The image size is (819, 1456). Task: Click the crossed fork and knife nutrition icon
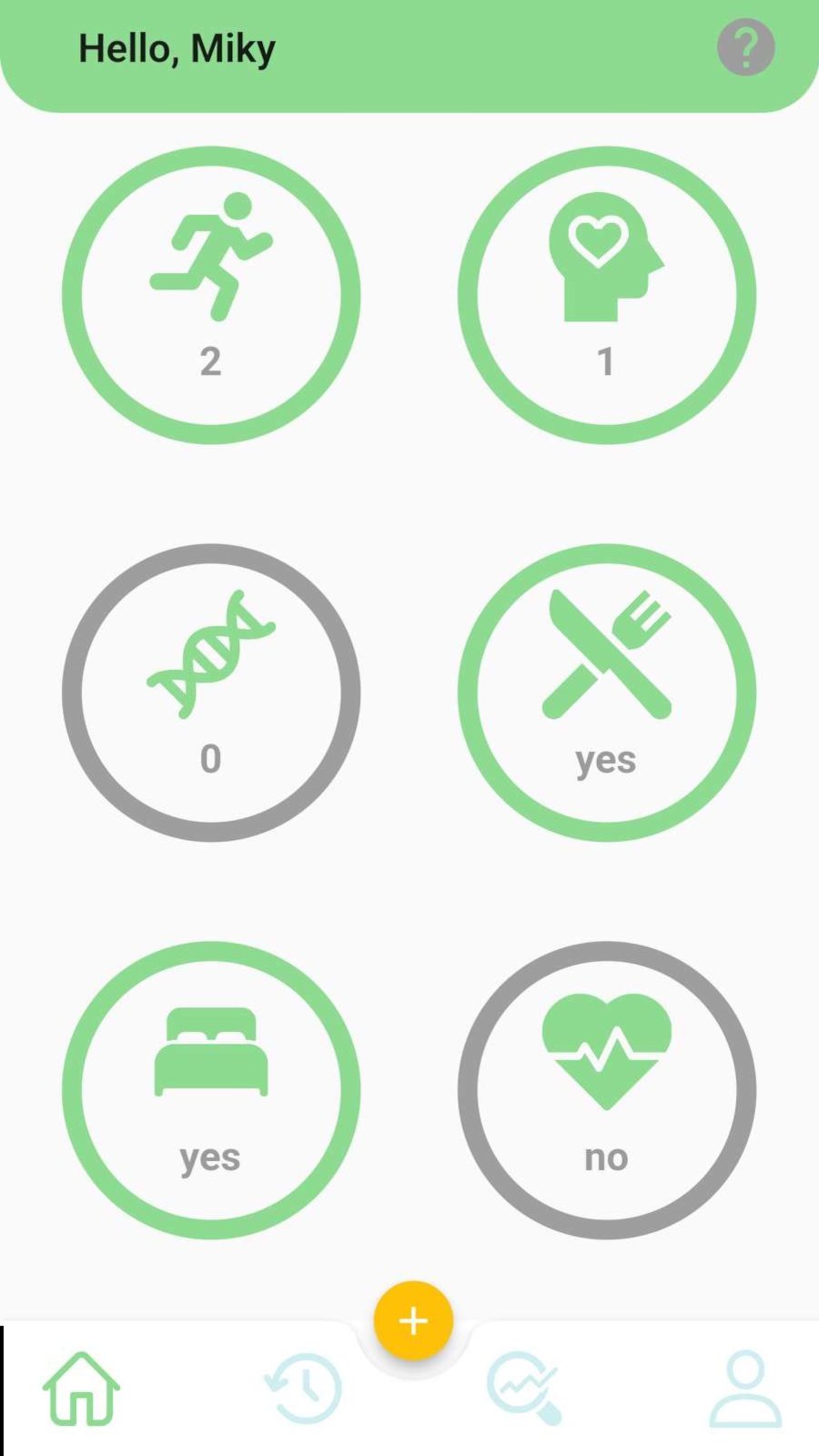pos(606,655)
